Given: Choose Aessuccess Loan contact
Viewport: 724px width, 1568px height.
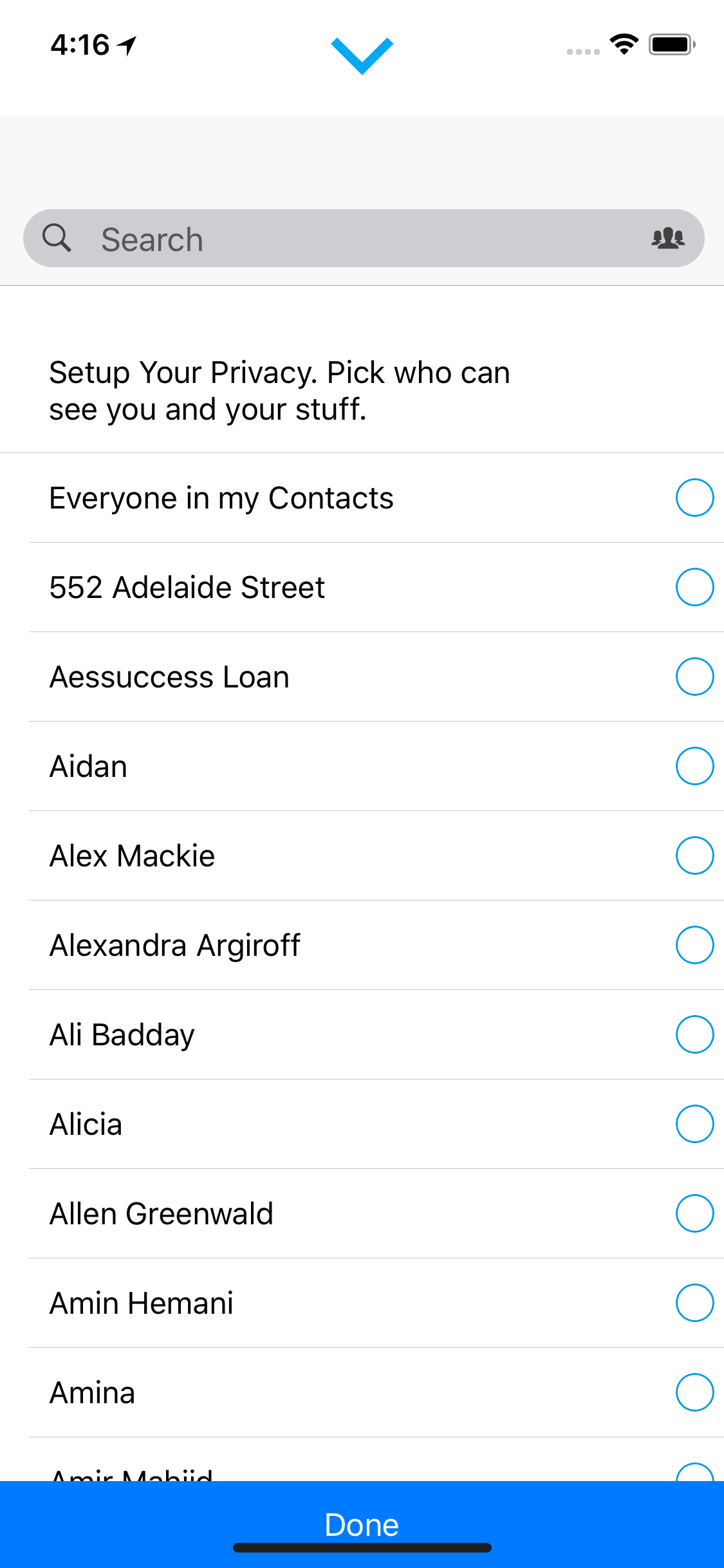Looking at the screenshot, I should point(362,677).
